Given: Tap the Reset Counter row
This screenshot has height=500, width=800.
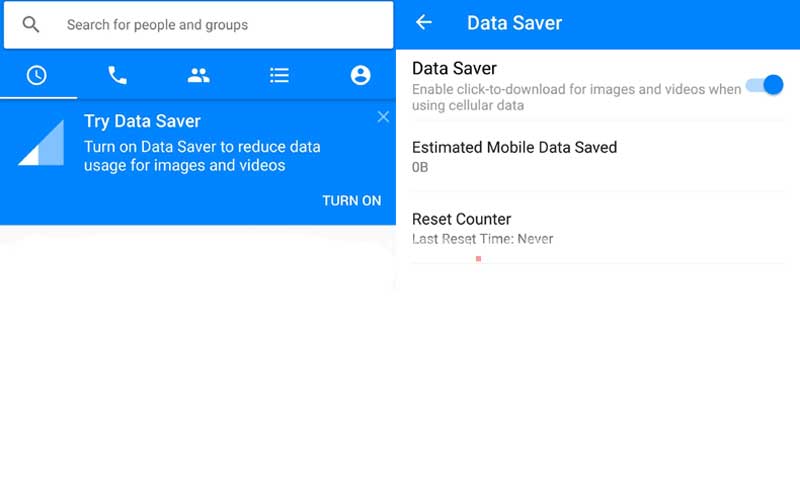Looking at the screenshot, I should click(598, 228).
